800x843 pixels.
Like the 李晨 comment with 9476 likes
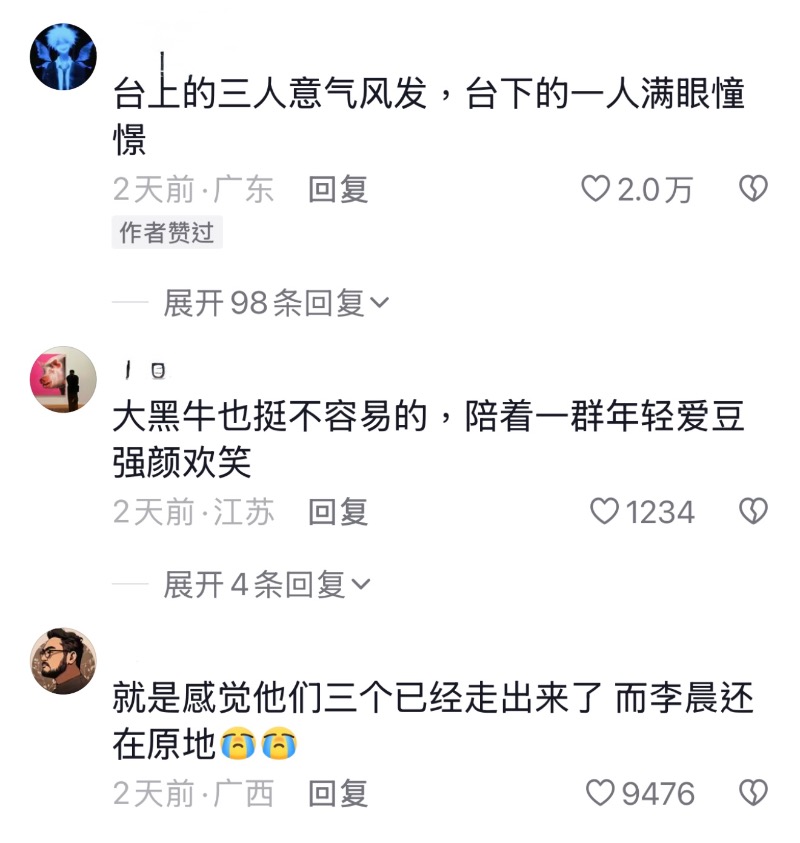(x=600, y=794)
